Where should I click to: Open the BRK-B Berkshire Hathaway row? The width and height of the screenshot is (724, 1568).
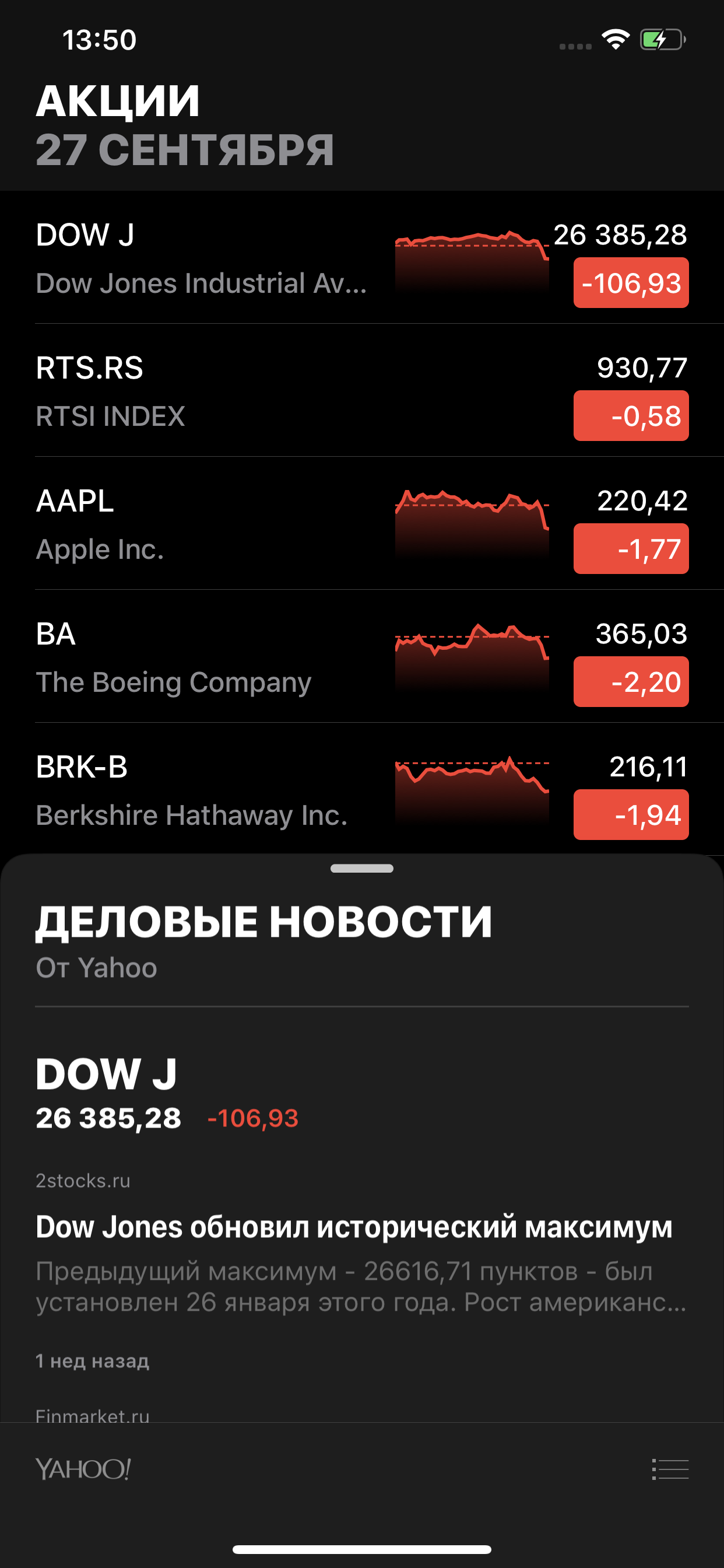tap(362, 789)
